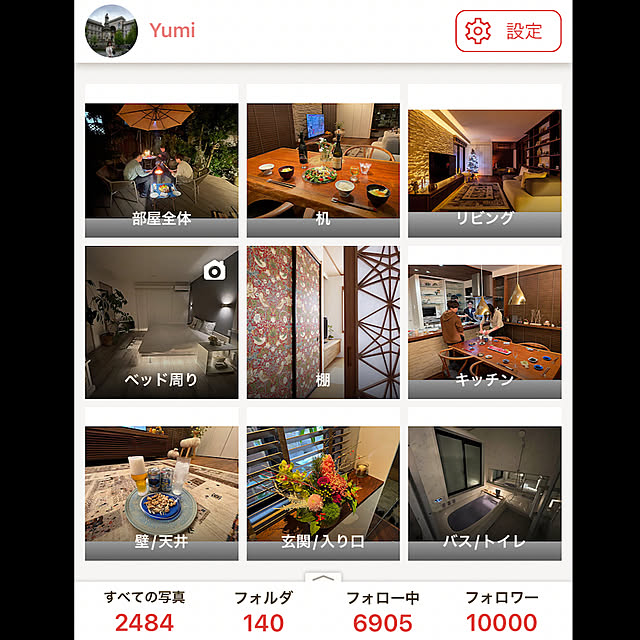Open the ベッド周り photo category
Screen dimensions: 640x640
(161, 323)
